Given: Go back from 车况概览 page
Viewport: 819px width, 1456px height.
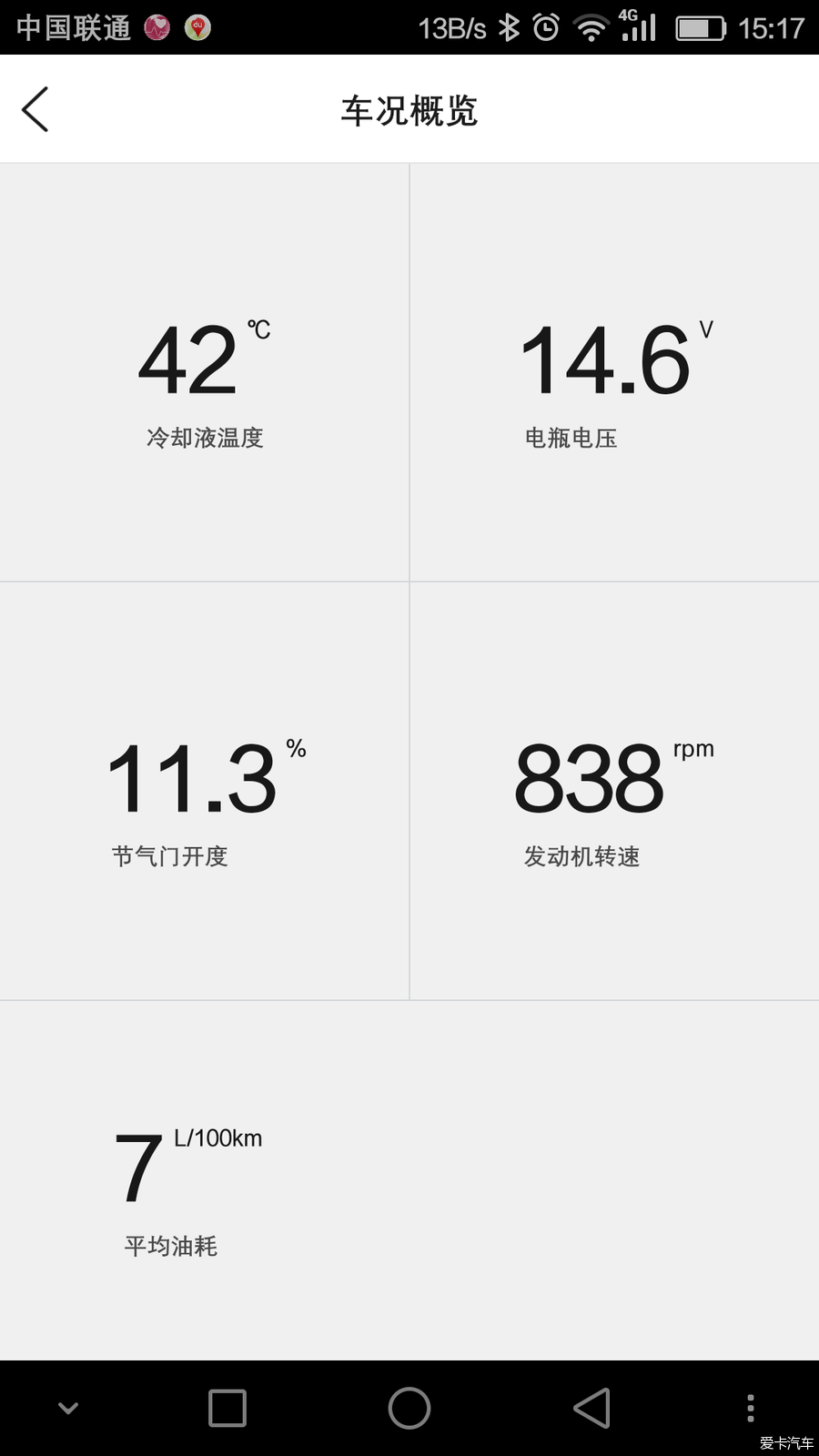Looking at the screenshot, I should [x=35, y=110].
